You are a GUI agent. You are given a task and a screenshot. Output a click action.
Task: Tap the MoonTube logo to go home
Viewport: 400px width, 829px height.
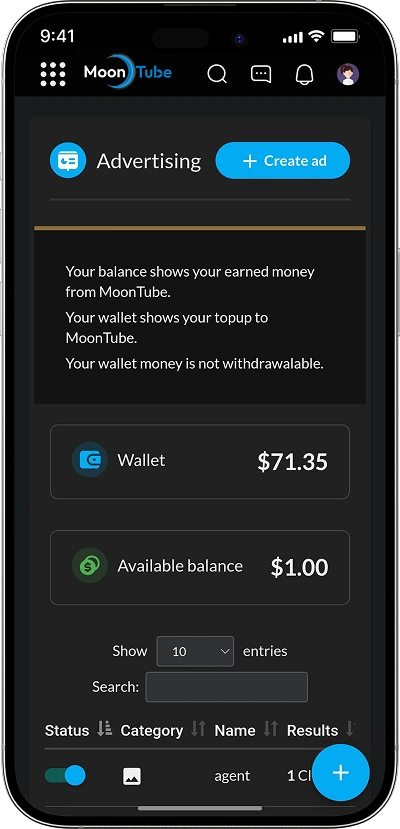[128, 73]
